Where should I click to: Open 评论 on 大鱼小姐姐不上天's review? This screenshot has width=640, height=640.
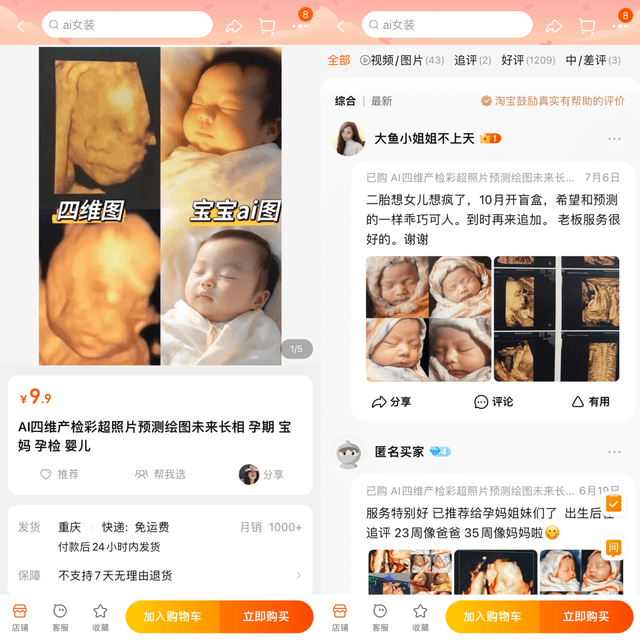[493, 401]
